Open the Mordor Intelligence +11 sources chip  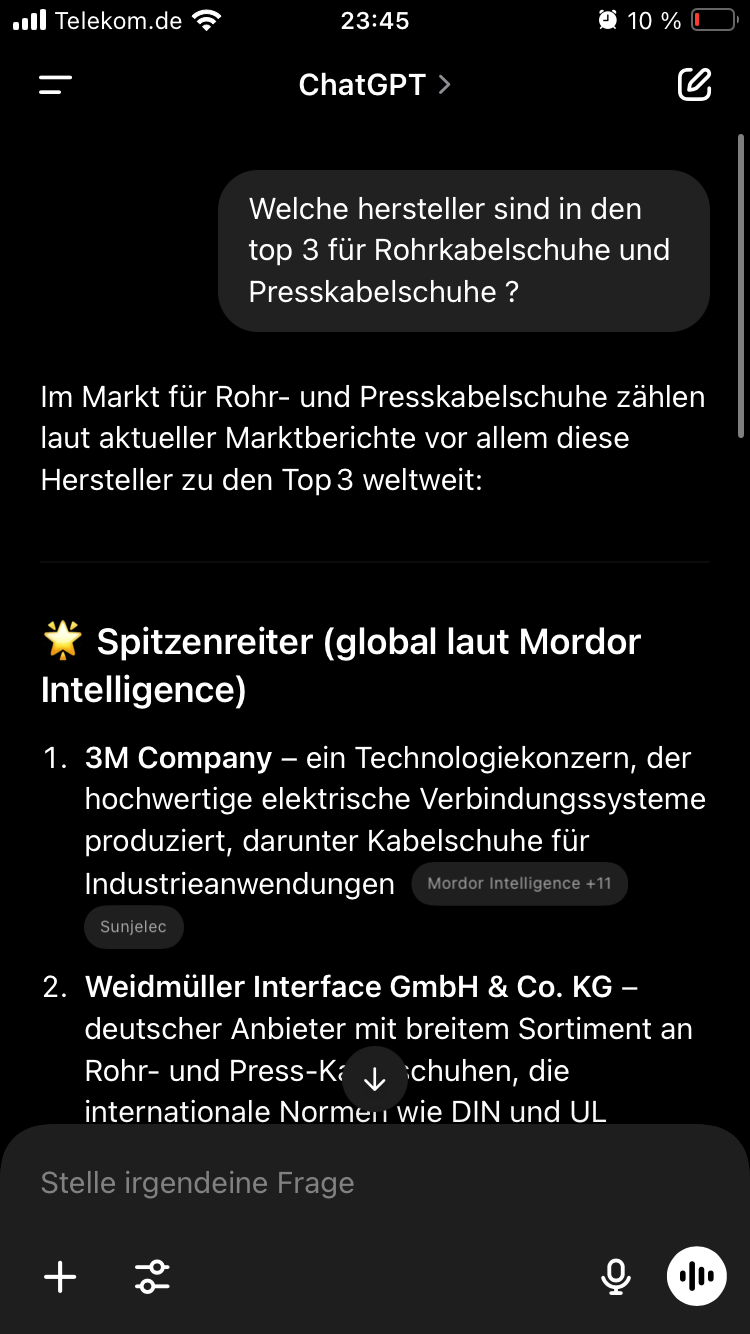click(x=519, y=884)
